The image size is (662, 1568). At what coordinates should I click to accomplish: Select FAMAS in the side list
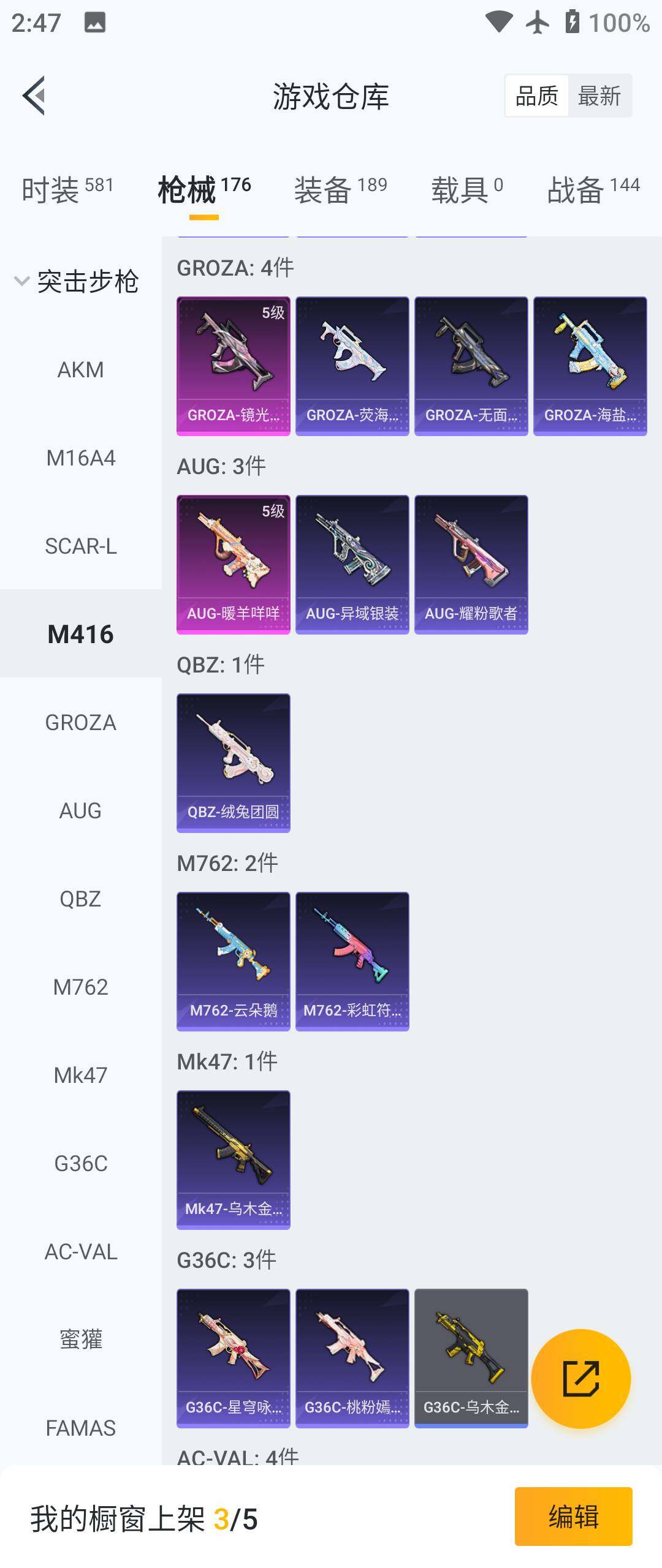click(80, 1428)
